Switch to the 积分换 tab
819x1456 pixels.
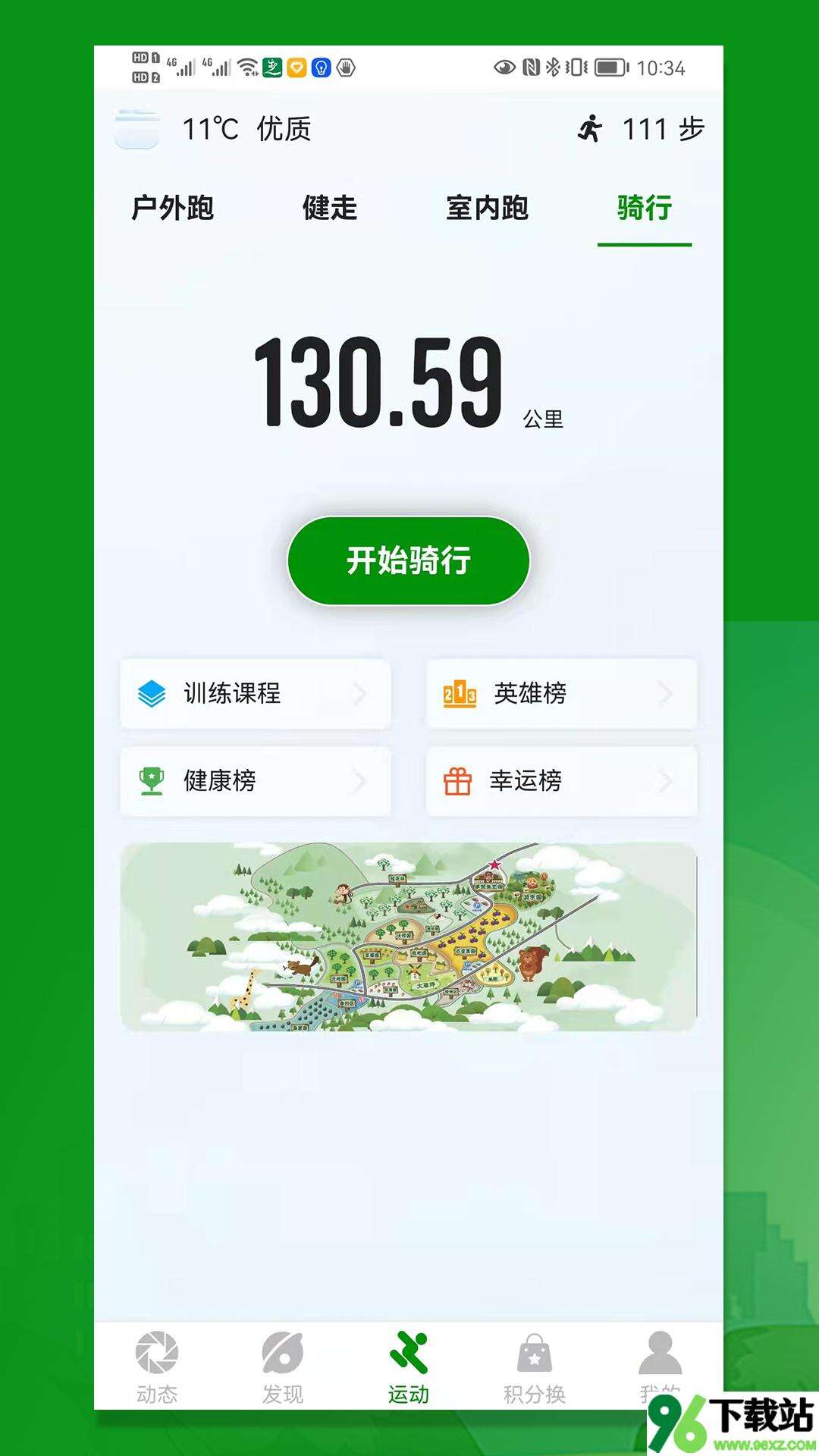535,1367
